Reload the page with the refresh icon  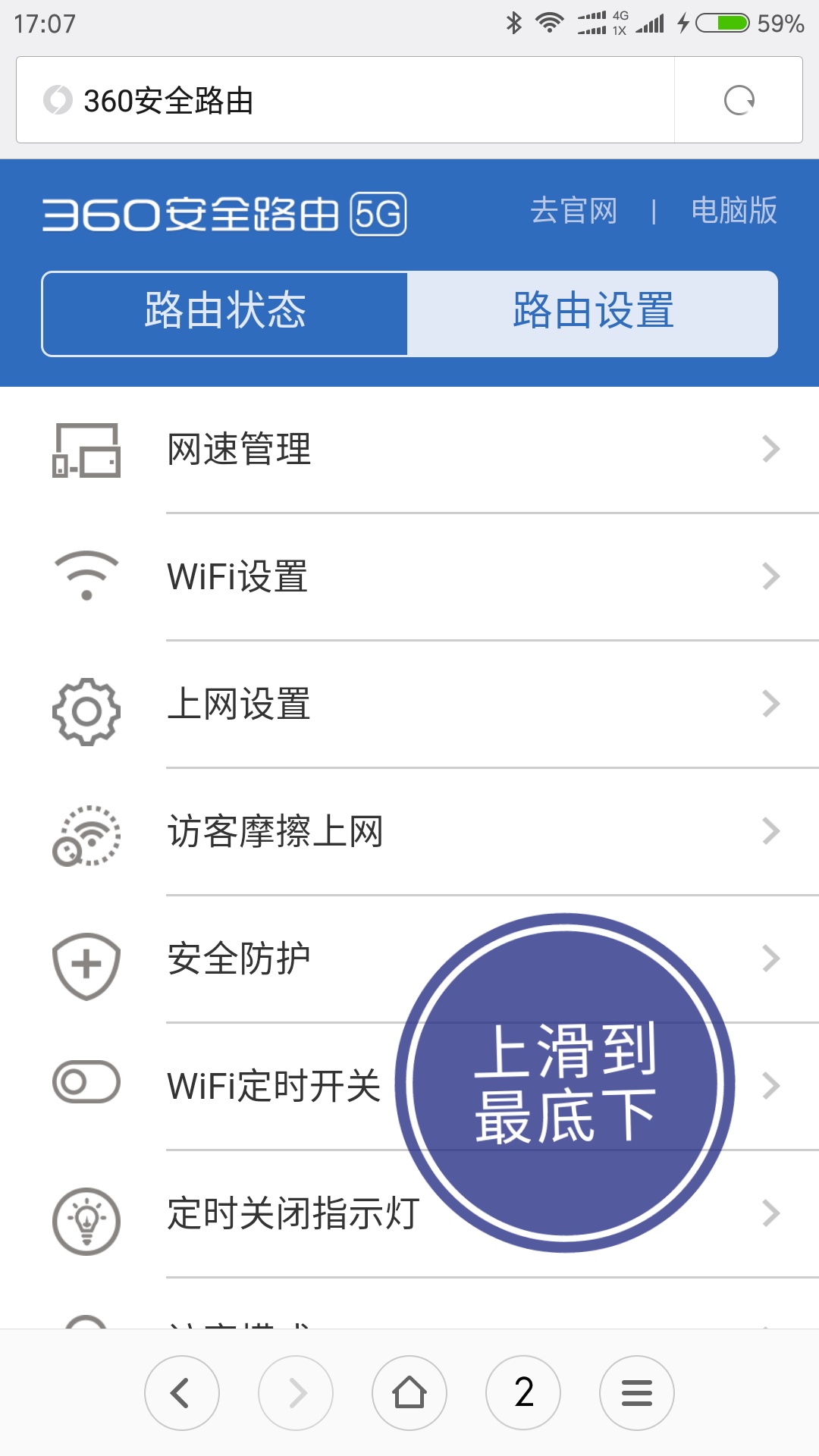tap(739, 100)
